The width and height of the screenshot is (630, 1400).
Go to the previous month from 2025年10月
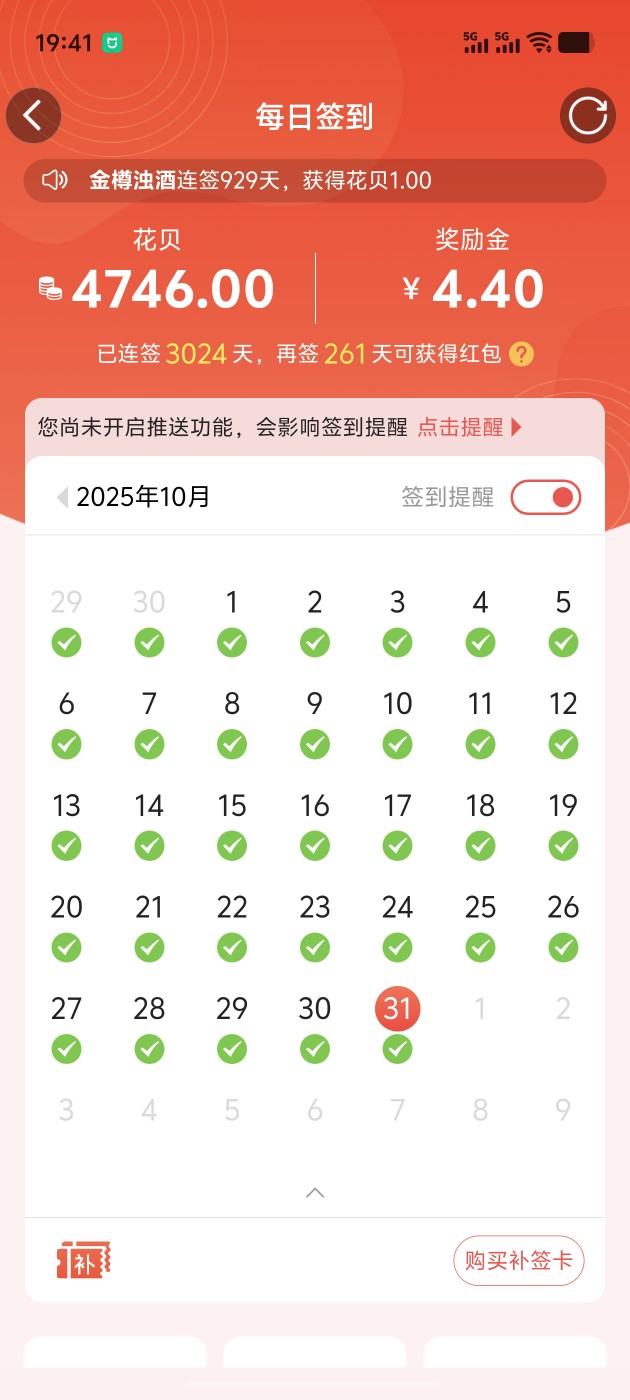(62, 497)
